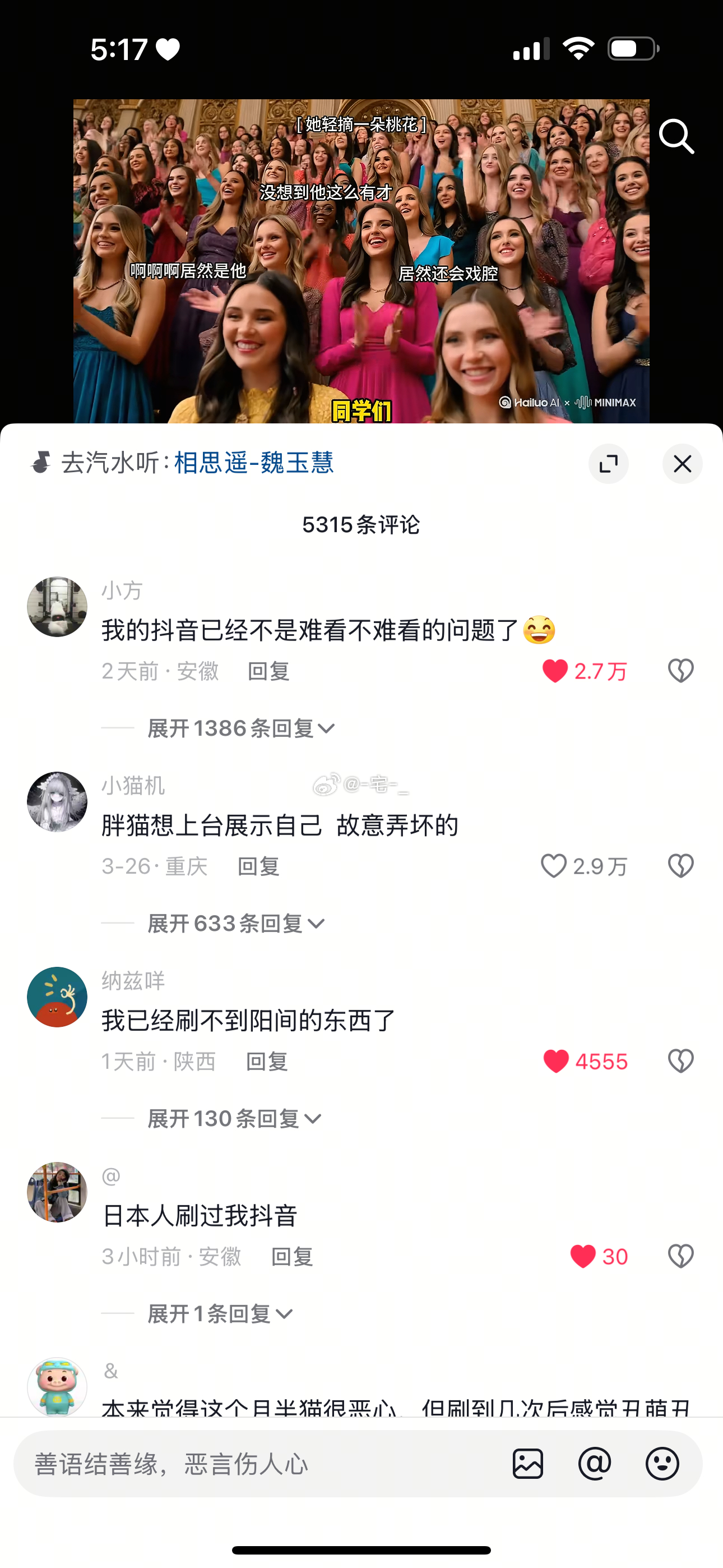Open 小猫机's profile avatar
This screenshot has height=1568, width=723.
click(57, 801)
